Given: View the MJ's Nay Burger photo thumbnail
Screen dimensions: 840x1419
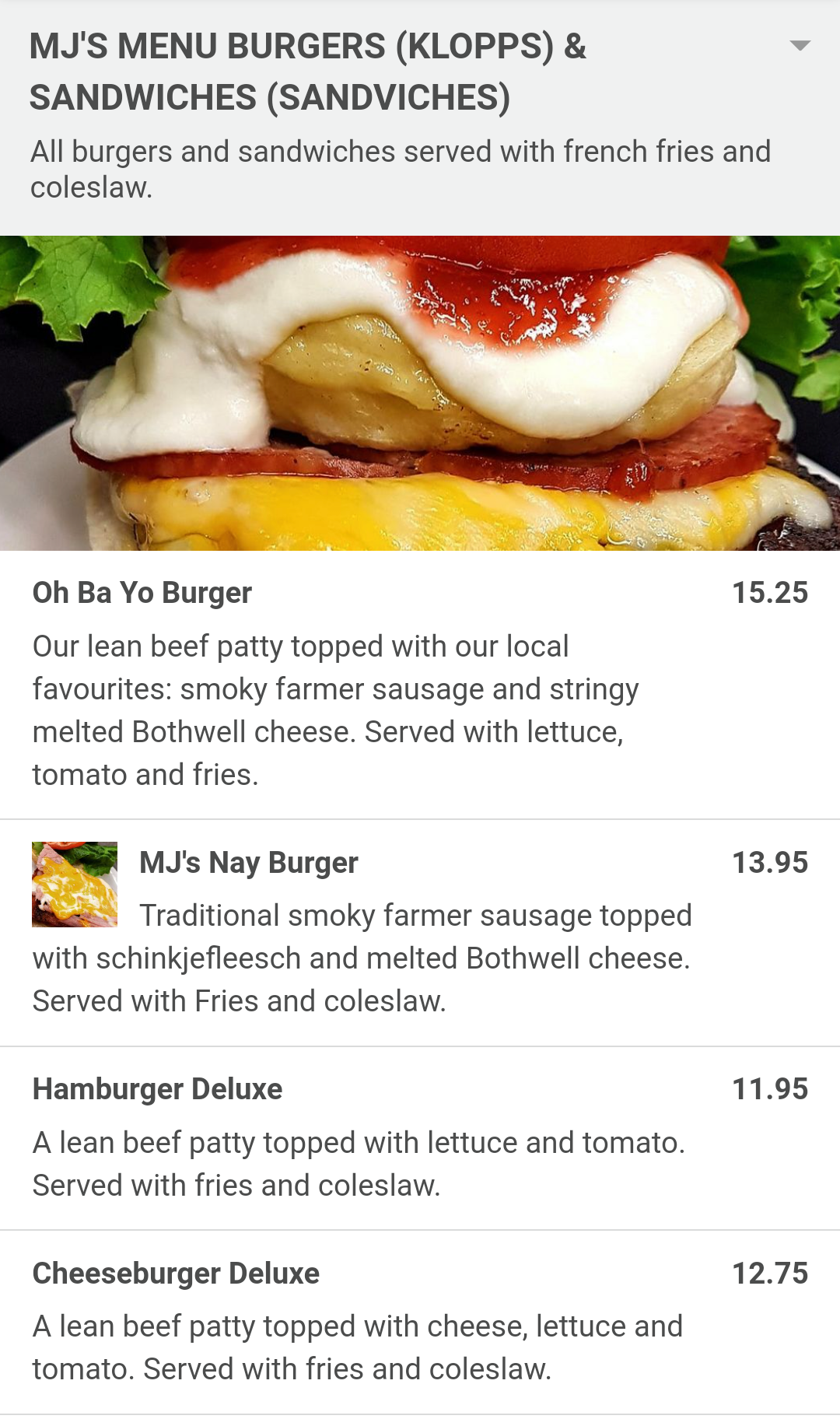Looking at the screenshot, I should [x=75, y=885].
